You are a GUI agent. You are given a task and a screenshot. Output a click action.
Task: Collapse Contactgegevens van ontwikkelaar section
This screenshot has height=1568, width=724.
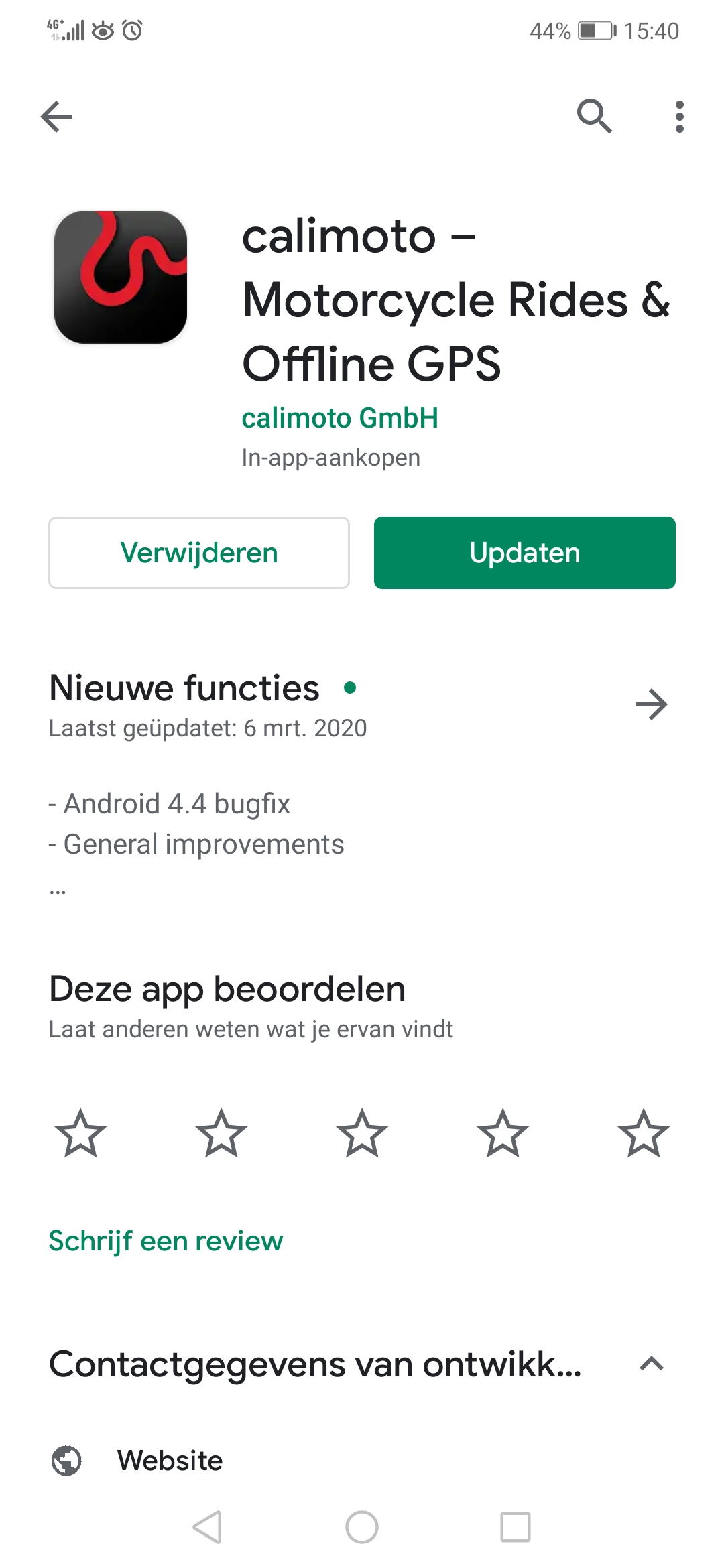click(651, 1364)
